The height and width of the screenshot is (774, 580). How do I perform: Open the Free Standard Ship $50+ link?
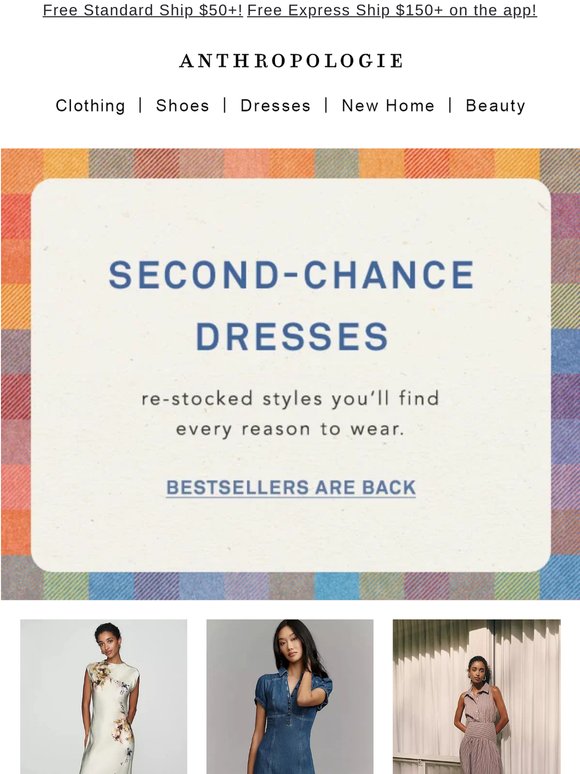tap(143, 10)
